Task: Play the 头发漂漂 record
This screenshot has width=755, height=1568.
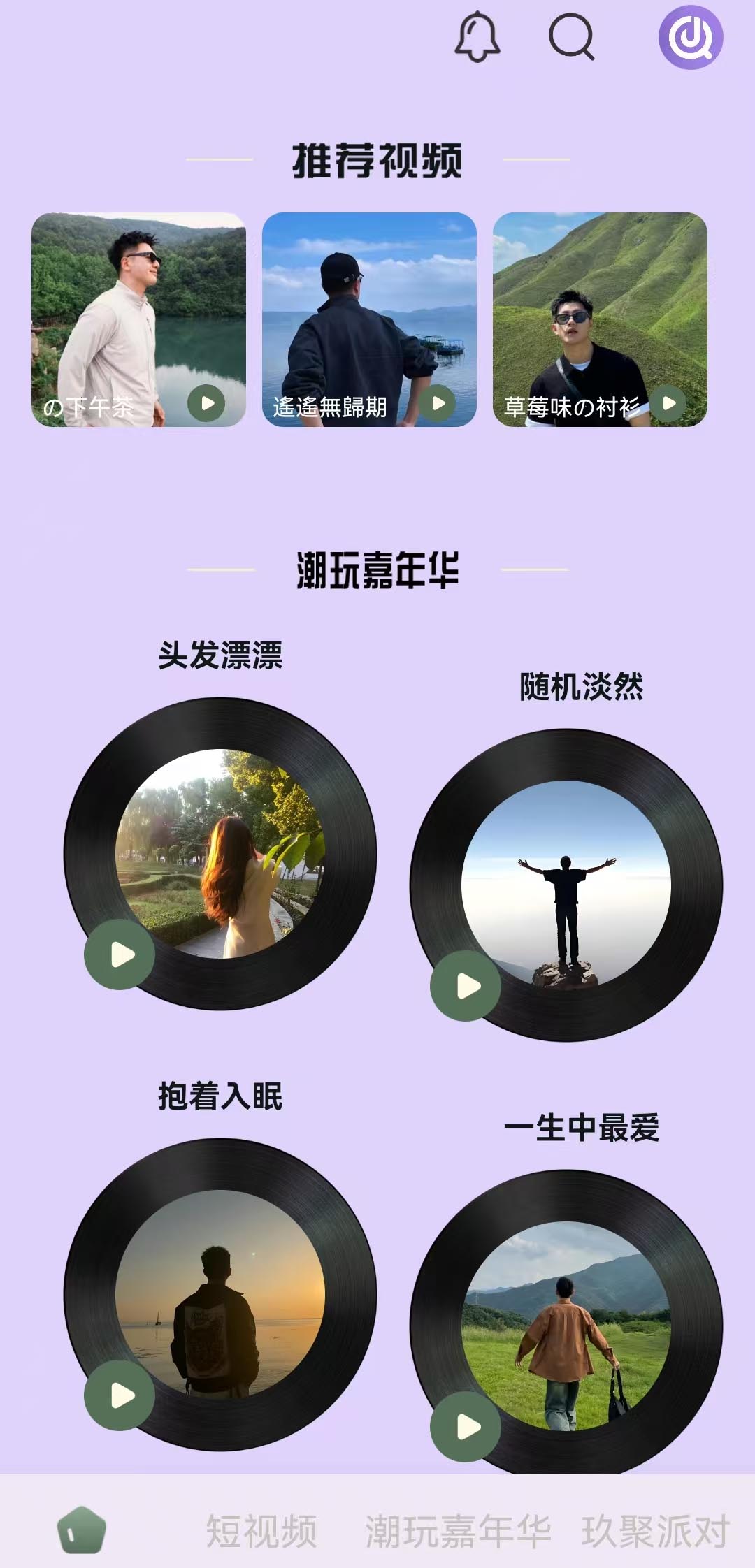Action: pyautogui.click(x=120, y=954)
